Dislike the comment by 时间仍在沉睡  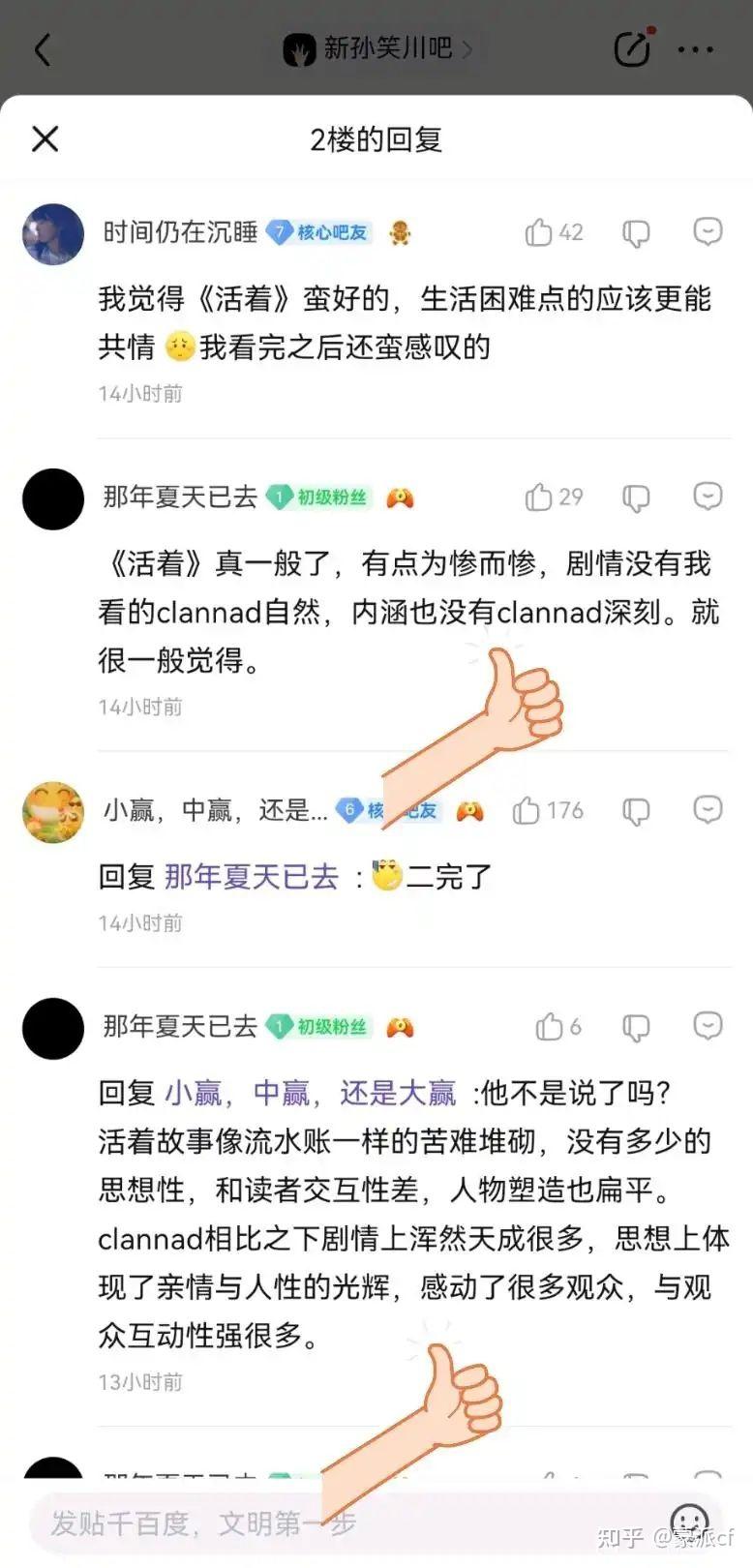point(636,232)
